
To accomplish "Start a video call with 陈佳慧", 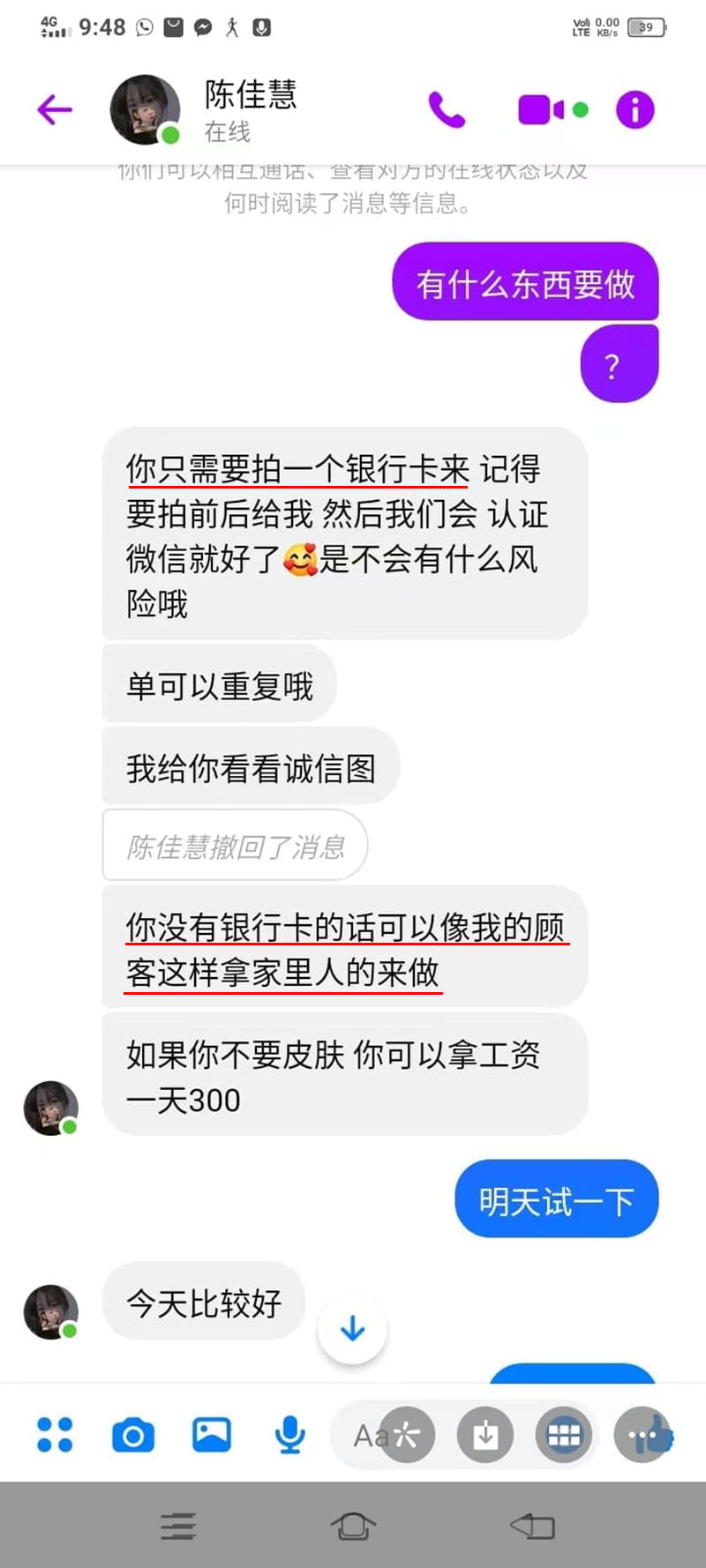I will (x=541, y=110).
